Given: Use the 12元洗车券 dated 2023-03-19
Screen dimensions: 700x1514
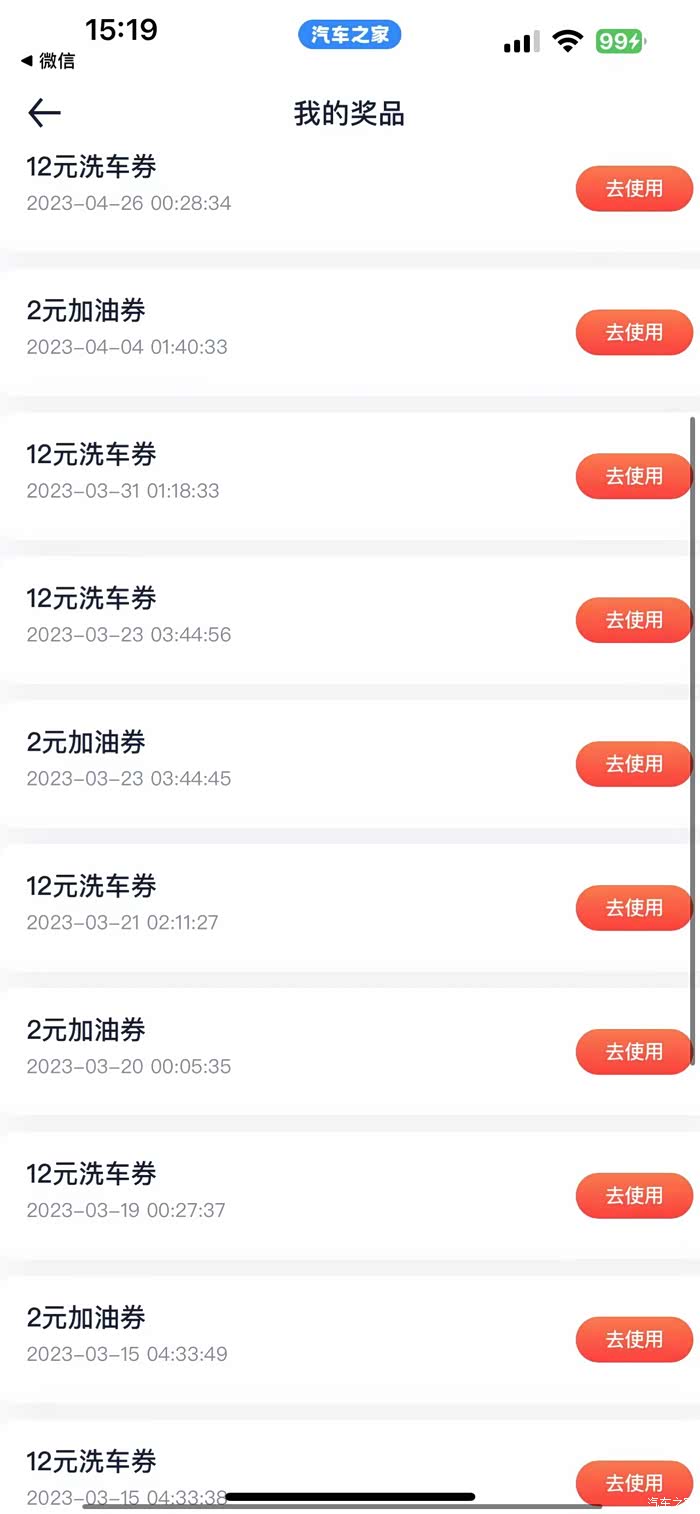Looking at the screenshot, I should click(634, 1196).
